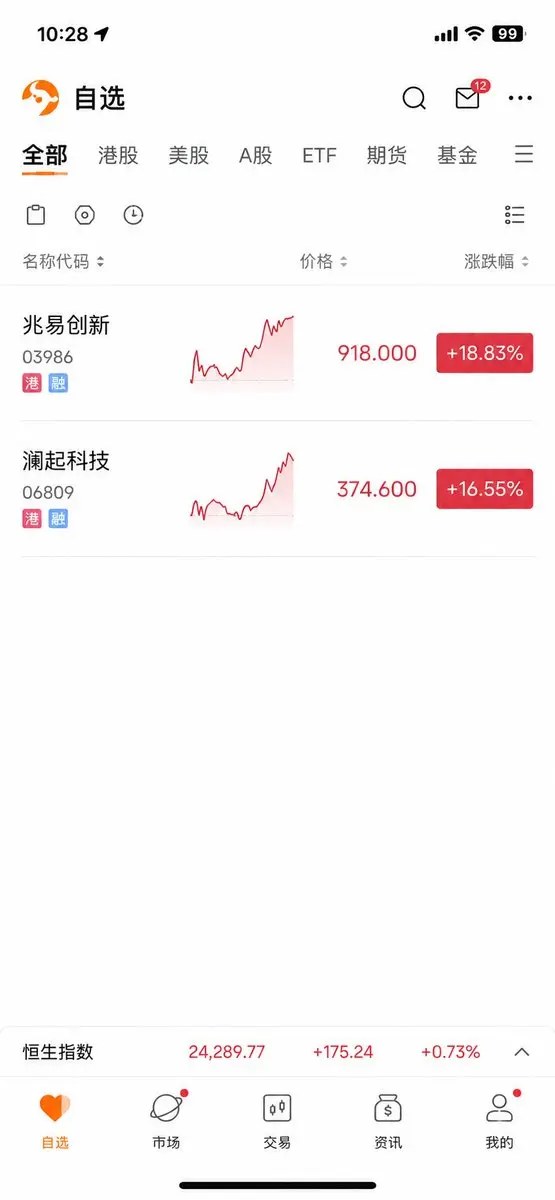555x1200 pixels.
Task: Switch to the ETF tab
Action: pos(319,156)
